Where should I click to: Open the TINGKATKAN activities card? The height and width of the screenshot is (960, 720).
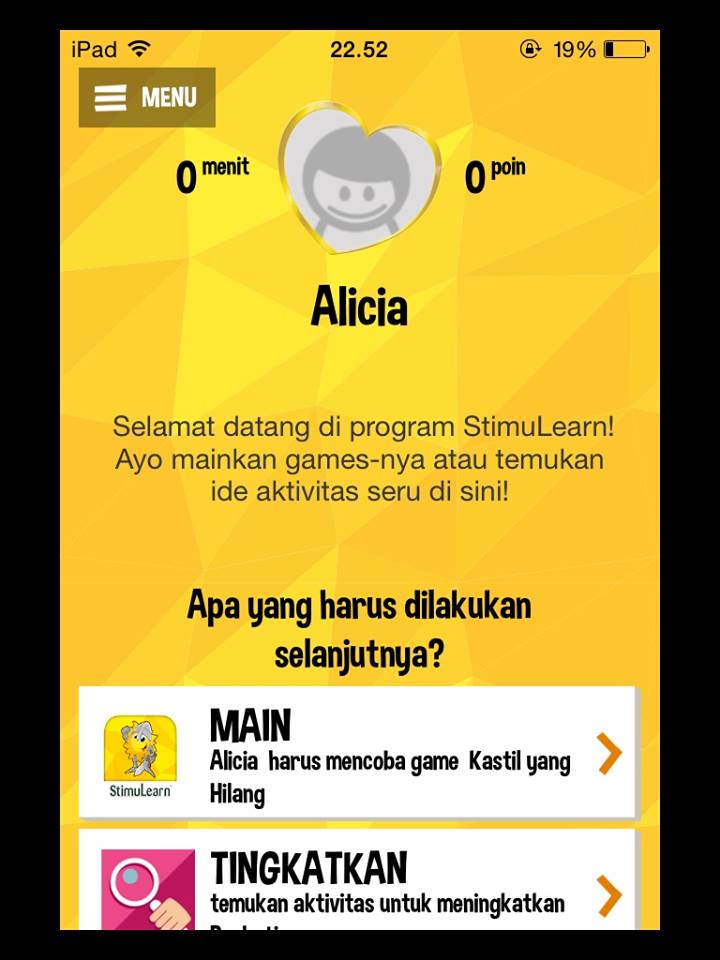tap(358, 882)
